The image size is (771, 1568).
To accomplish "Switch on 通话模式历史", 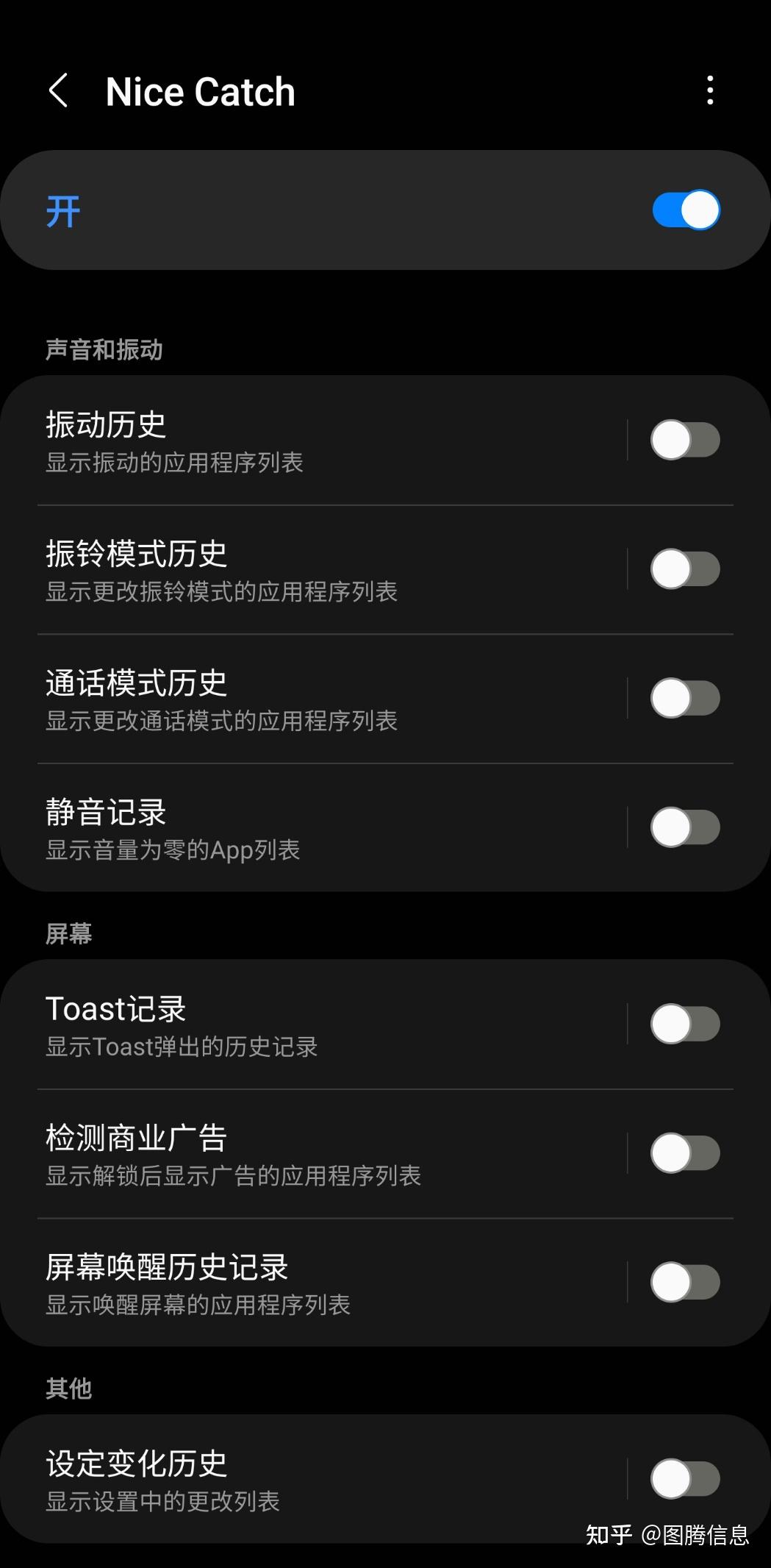I will (685, 698).
